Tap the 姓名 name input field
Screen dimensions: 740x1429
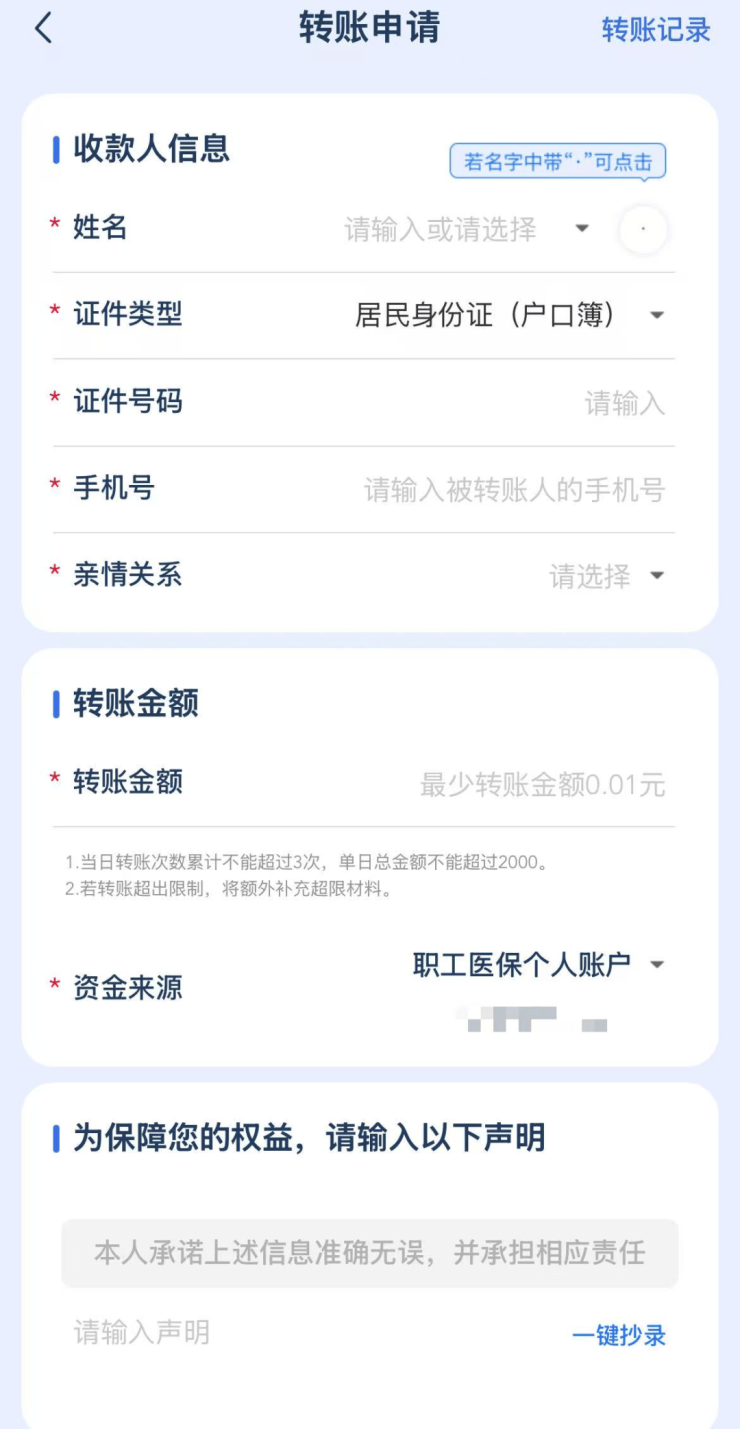point(440,230)
